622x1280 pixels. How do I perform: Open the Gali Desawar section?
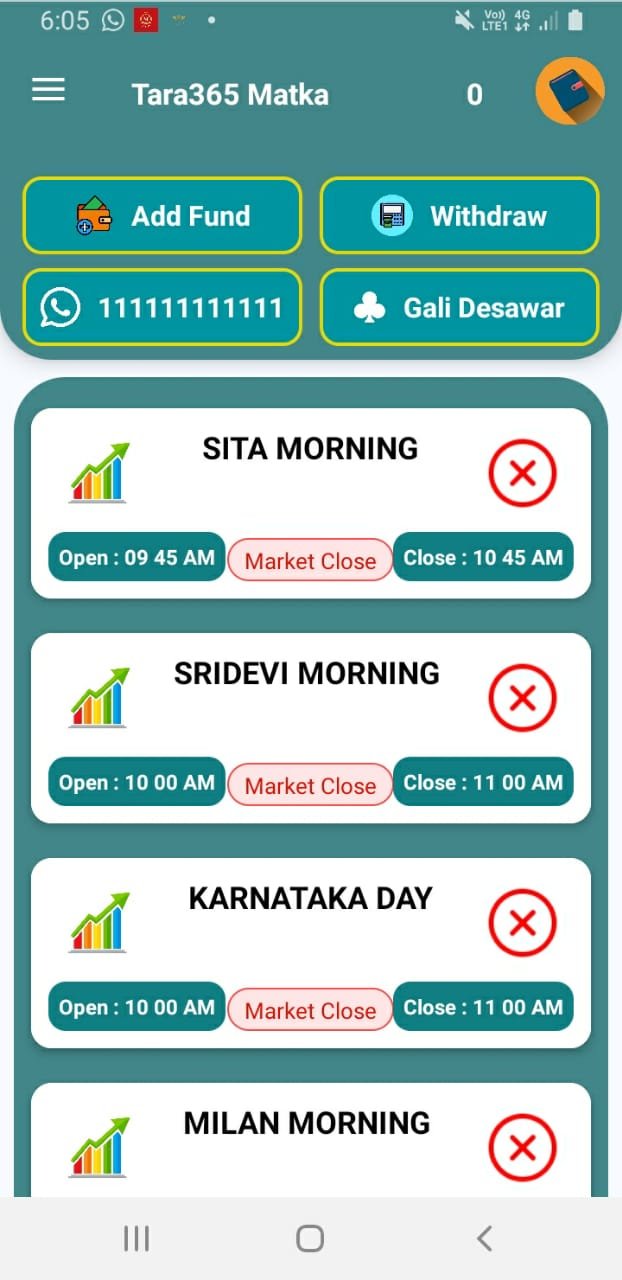click(x=459, y=308)
